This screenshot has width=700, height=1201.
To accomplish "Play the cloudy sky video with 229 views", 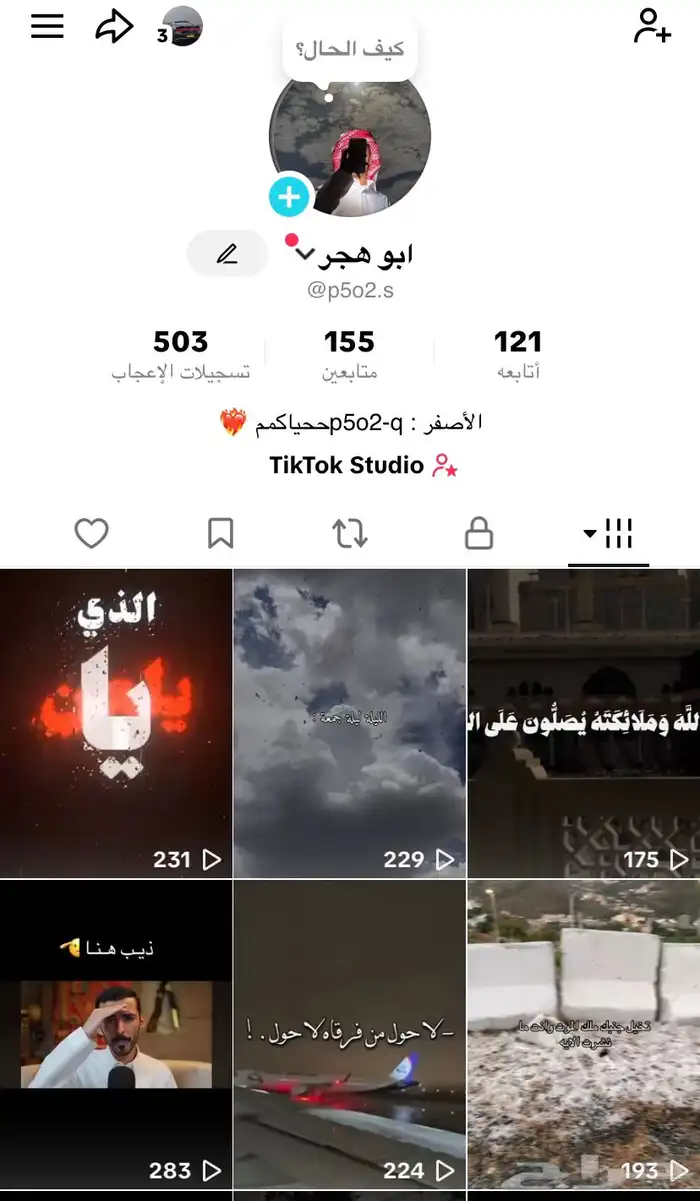I will click(x=349, y=724).
